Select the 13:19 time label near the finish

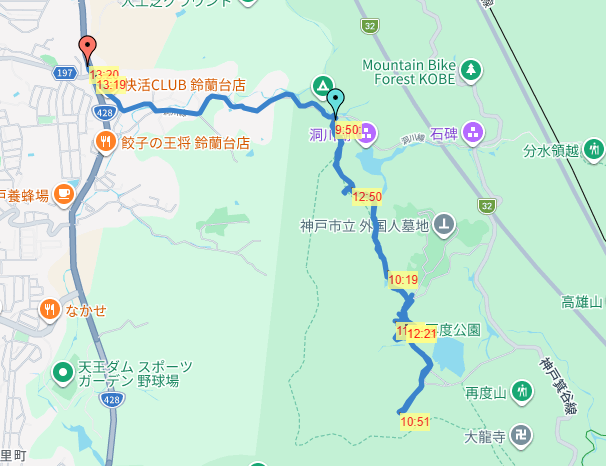111,85
